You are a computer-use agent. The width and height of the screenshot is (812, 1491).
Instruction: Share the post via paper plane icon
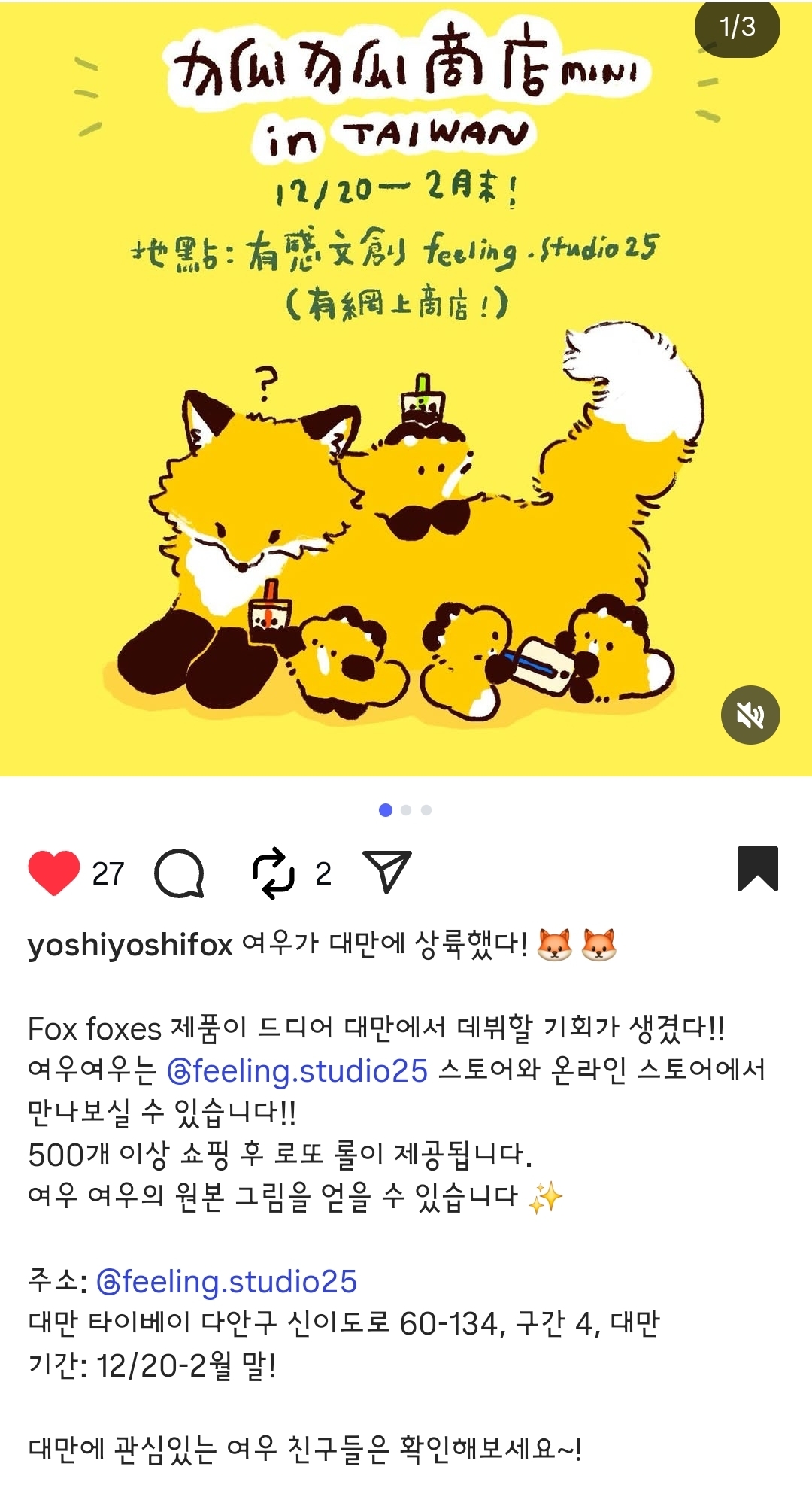coord(387,872)
